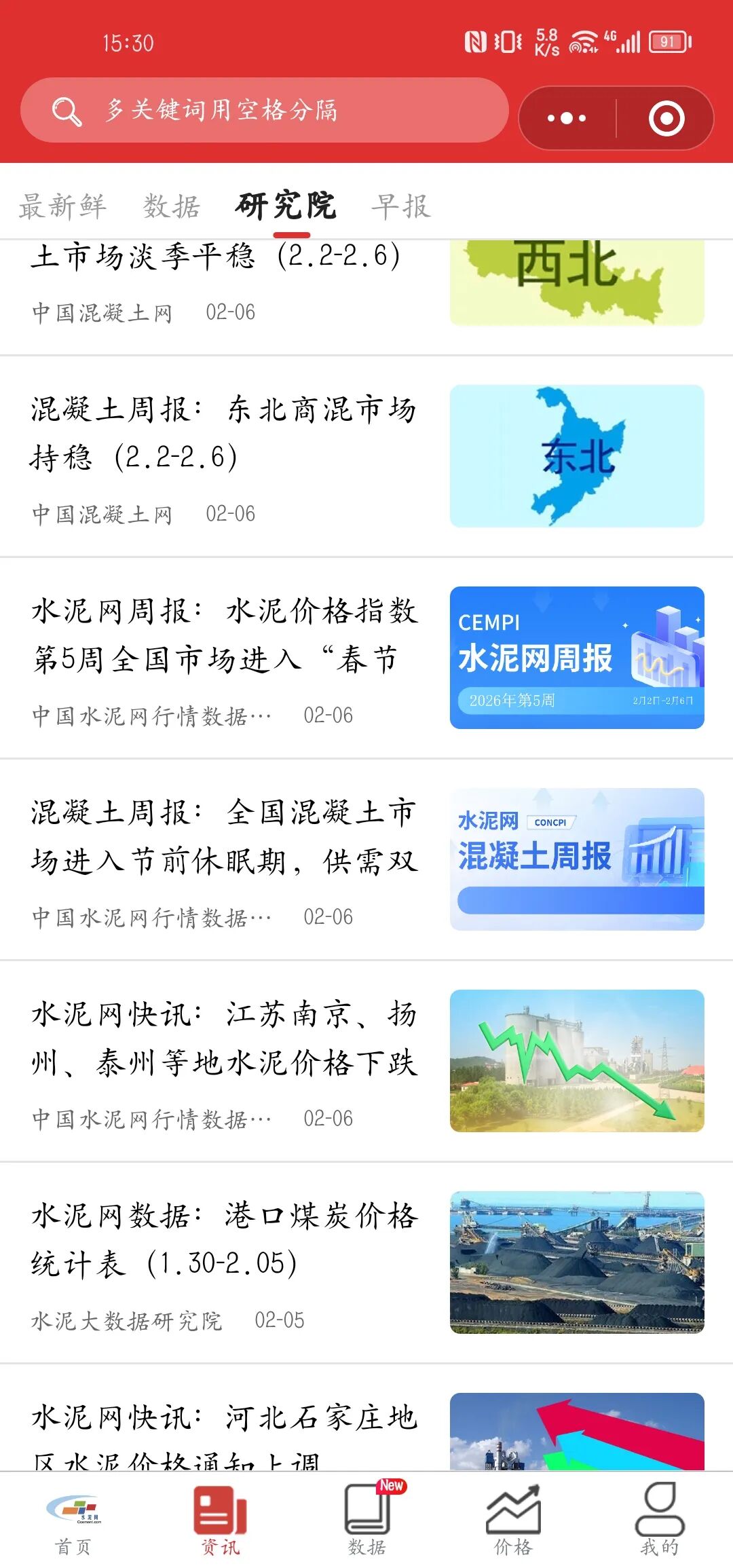Go to the 首页 tab
This screenshot has width=733, height=1568.
click(x=73, y=1519)
